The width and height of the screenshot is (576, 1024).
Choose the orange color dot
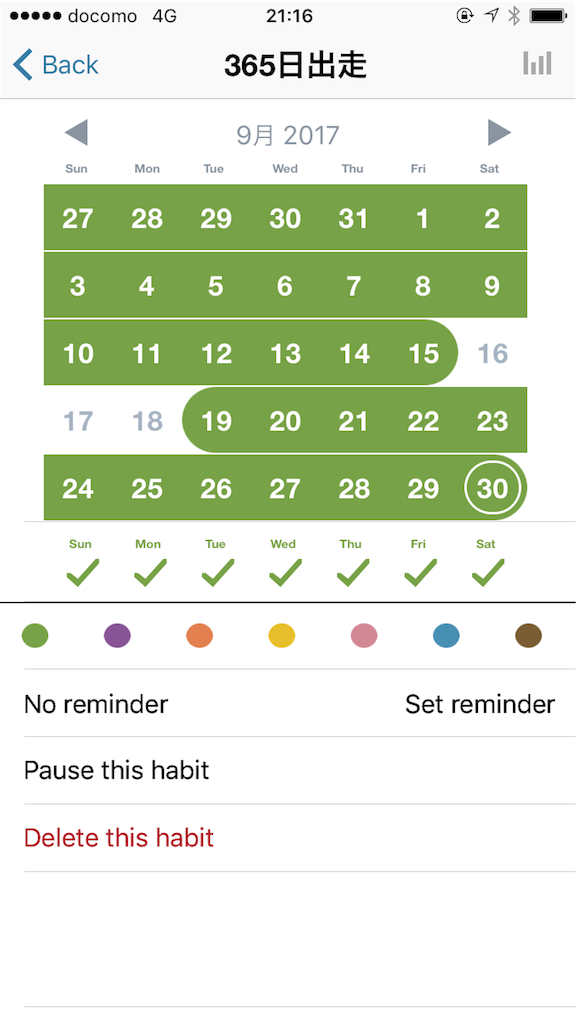pyautogui.click(x=200, y=635)
